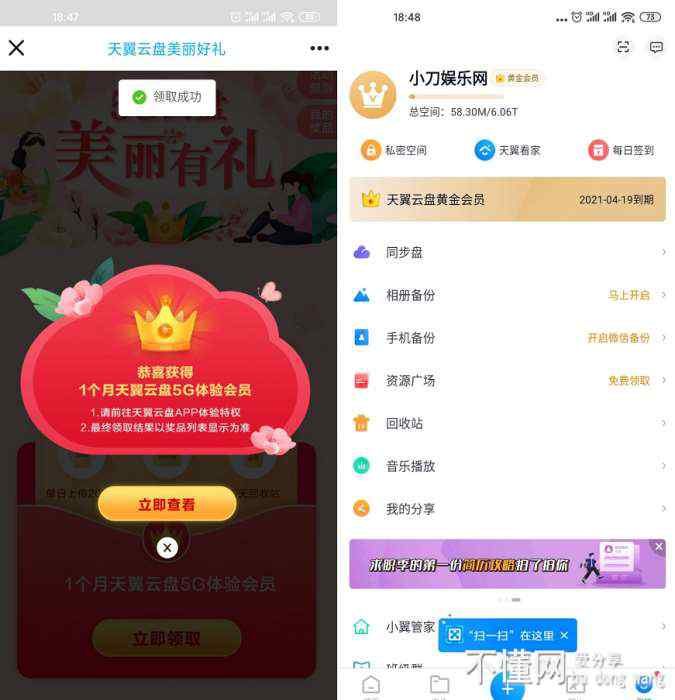Image resolution: width=675 pixels, height=700 pixels.
Task: Close the 天翼云盘美丽好礼 page
Action: (x=16, y=48)
